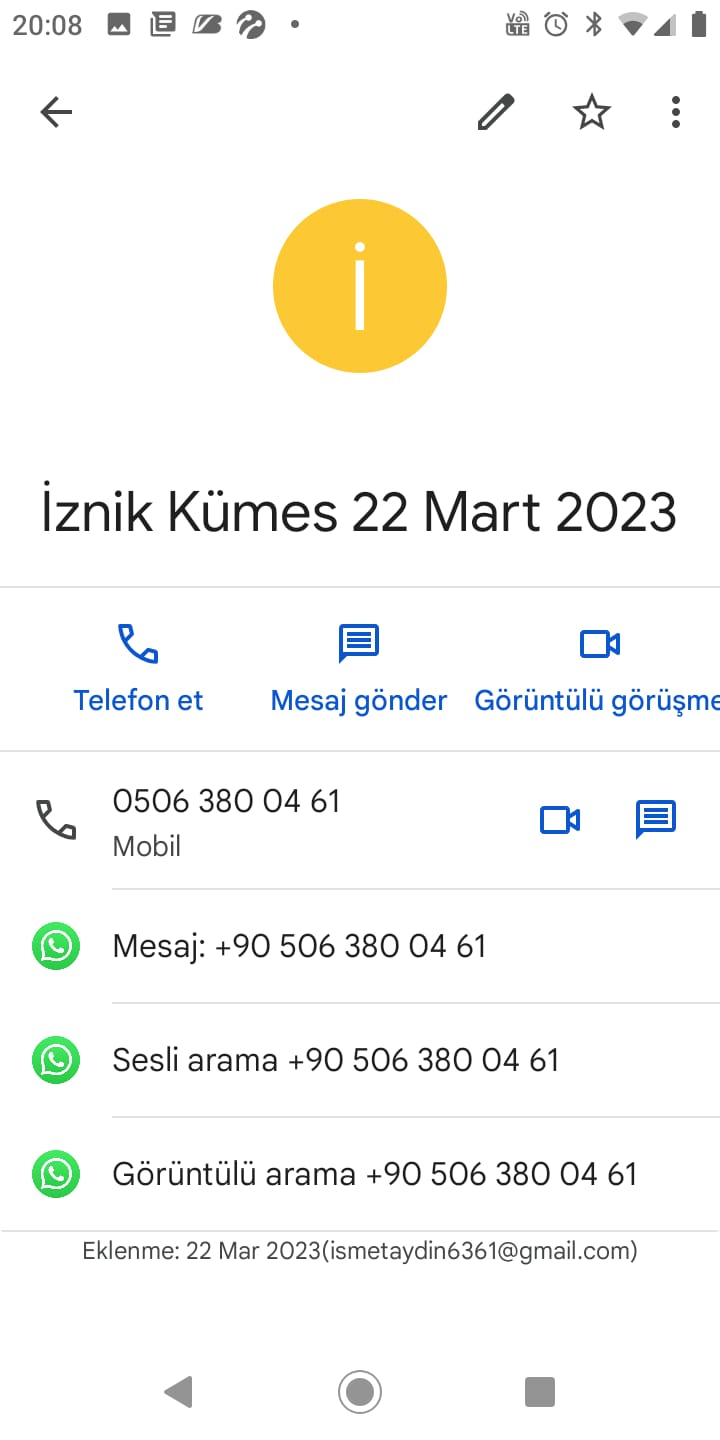The image size is (720, 1440).
Task: Tap Mesaj gönder to send a message
Action: [x=359, y=668]
